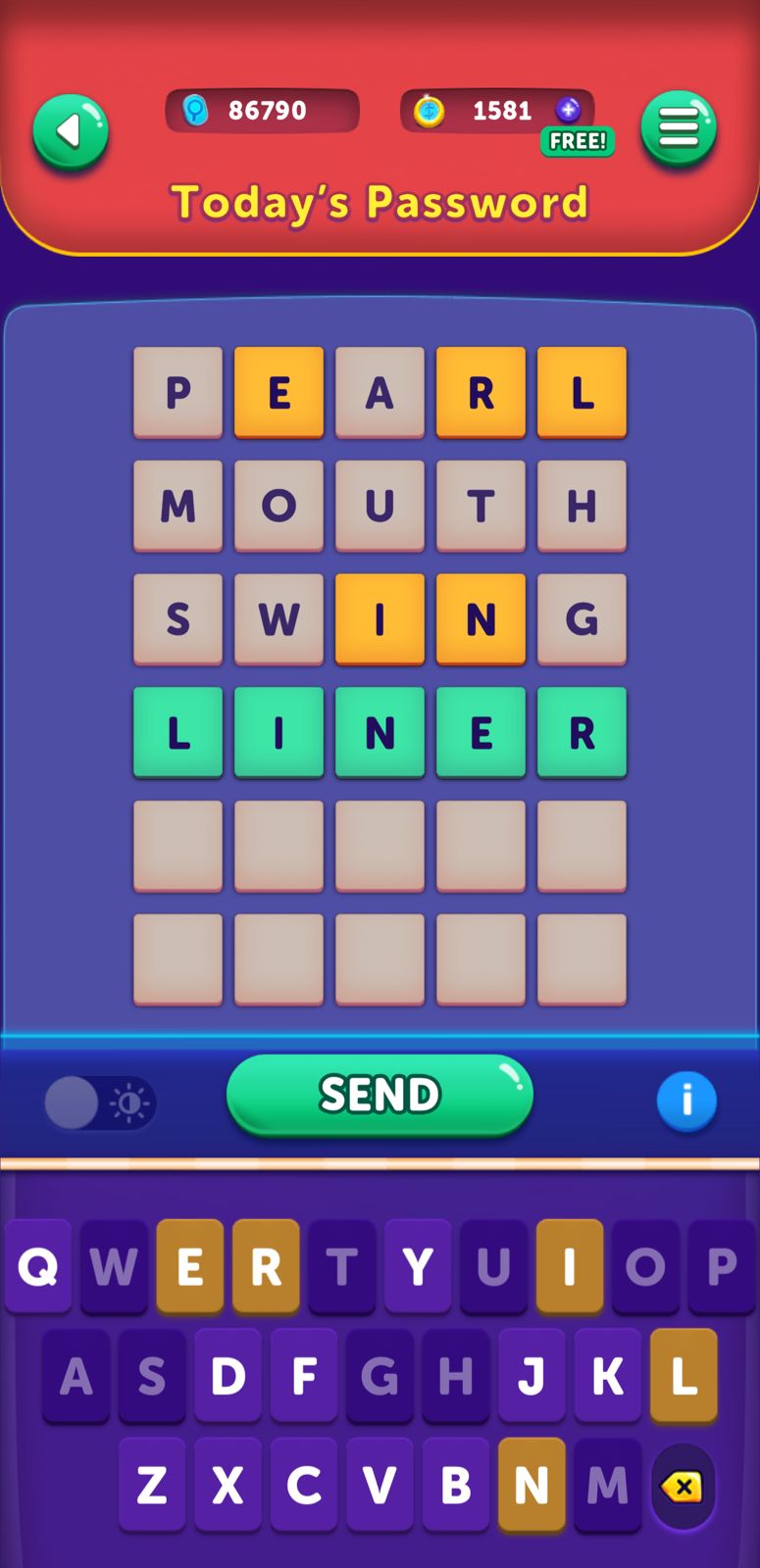This screenshot has height=1568, width=760.
Task: Choose letter F on the keyboard
Action: (304, 1376)
